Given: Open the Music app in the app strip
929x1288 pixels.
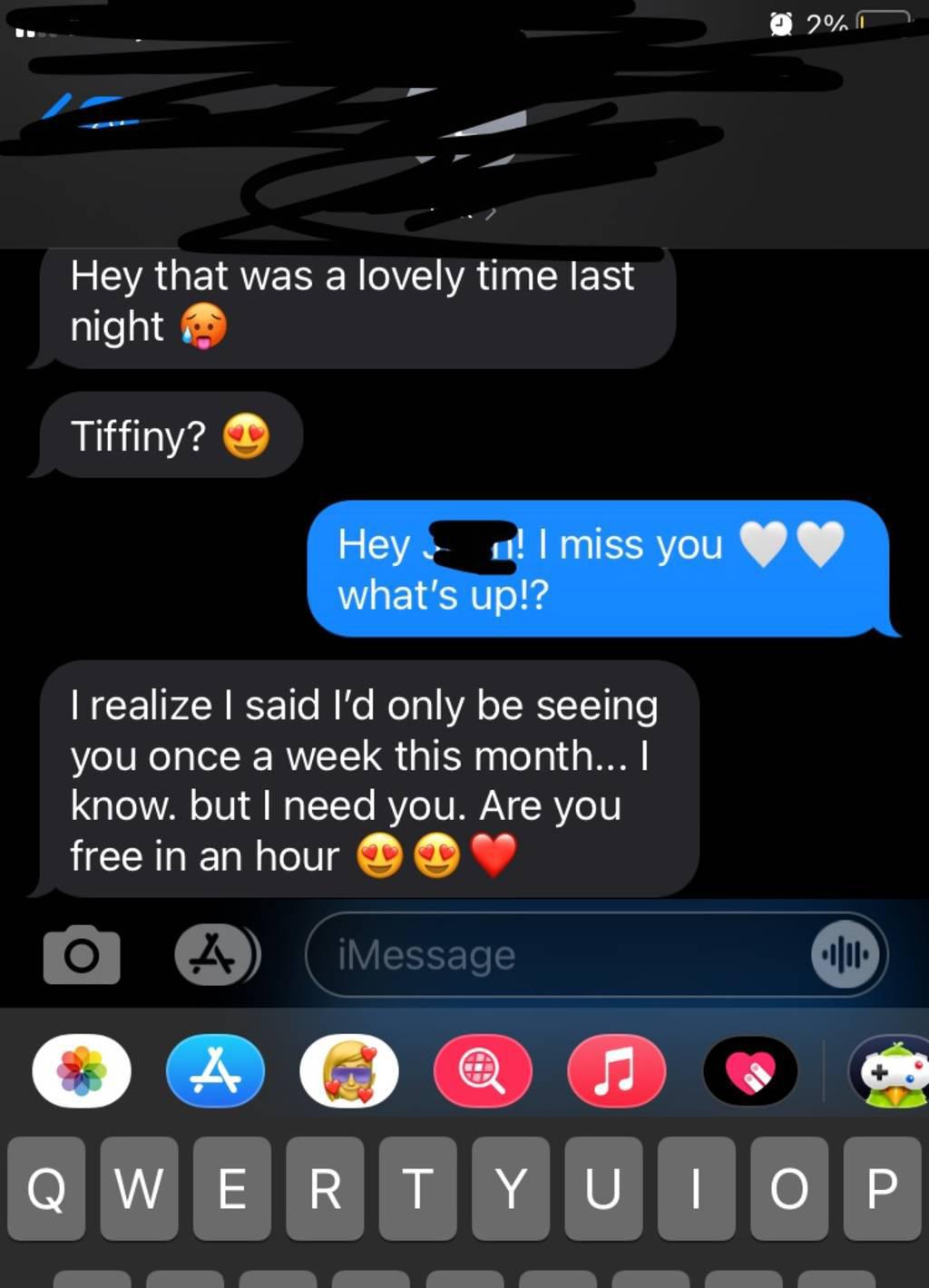Looking at the screenshot, I should [x=616, y=1071].
